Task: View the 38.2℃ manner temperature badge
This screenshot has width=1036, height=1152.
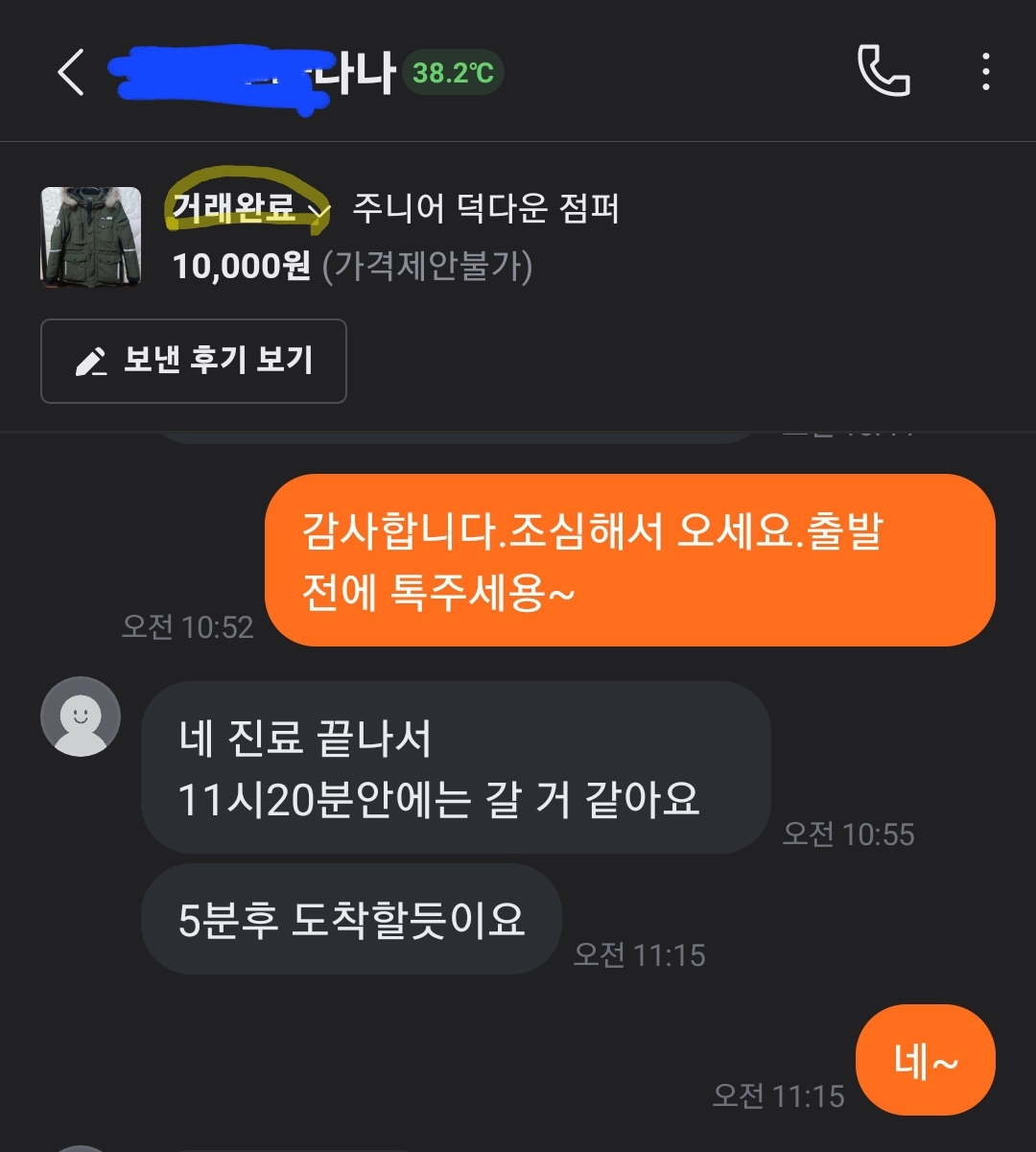Action: pos(453,73)
